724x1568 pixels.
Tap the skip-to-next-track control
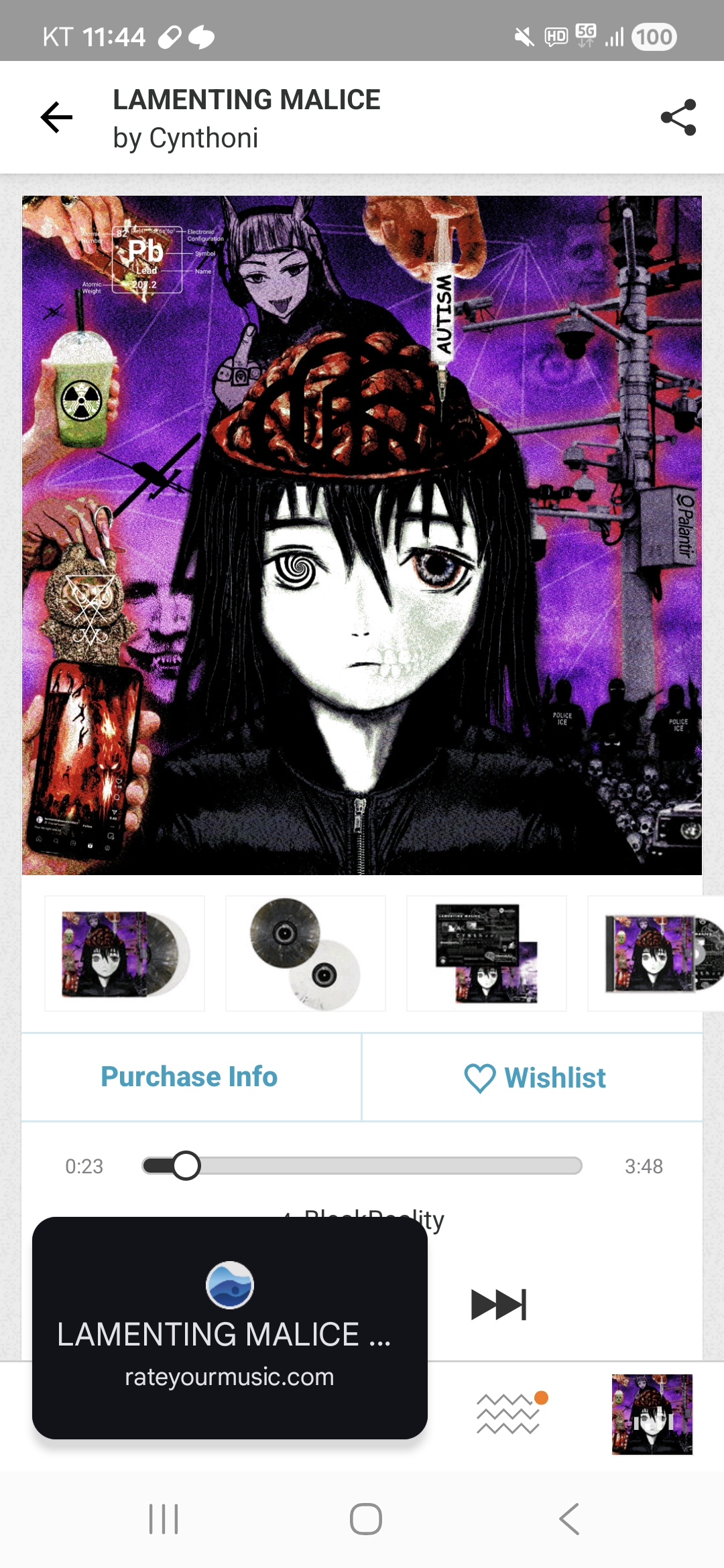click(x=499, y=1303)
